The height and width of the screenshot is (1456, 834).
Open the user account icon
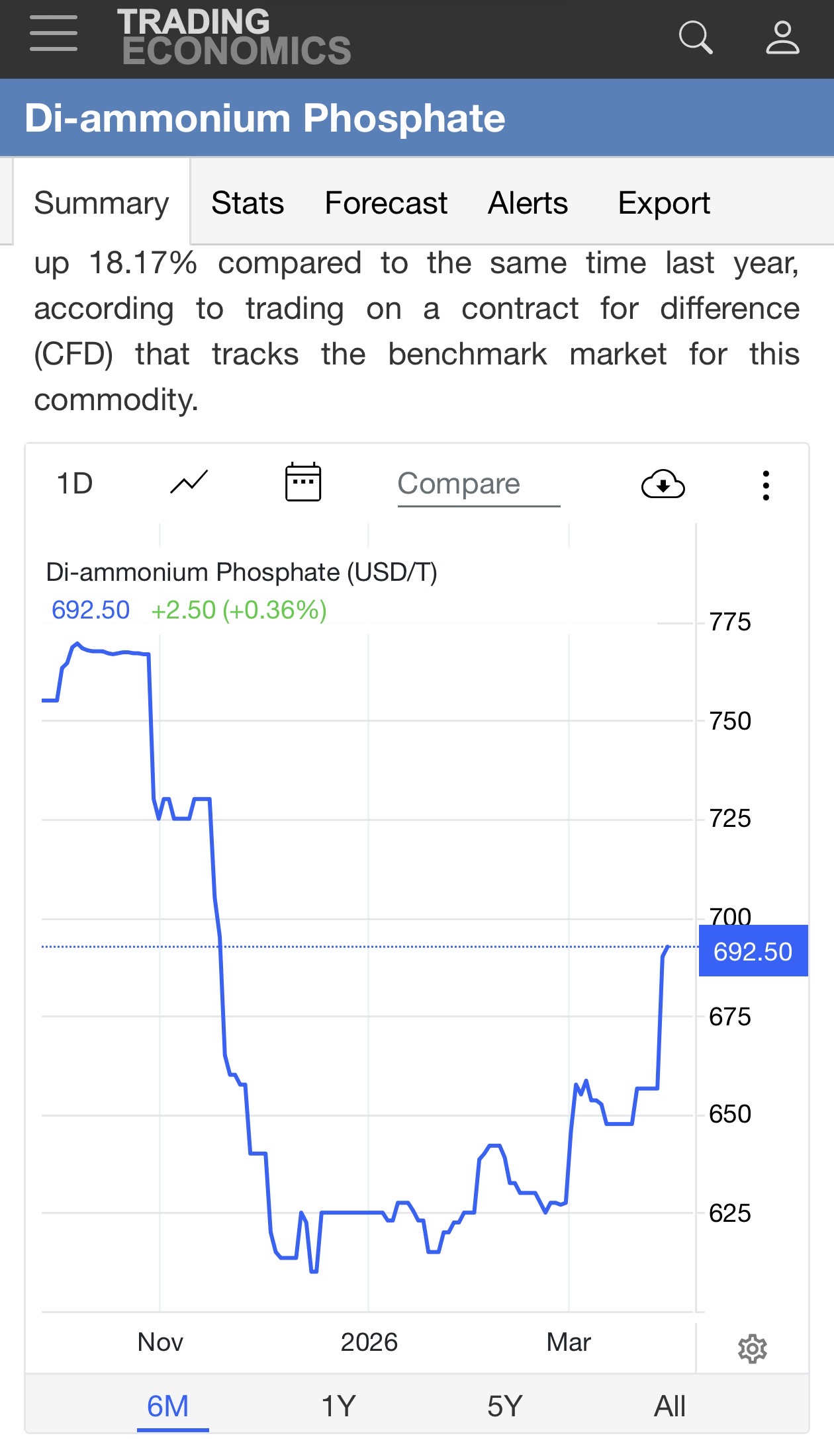[x=782, y=37]
